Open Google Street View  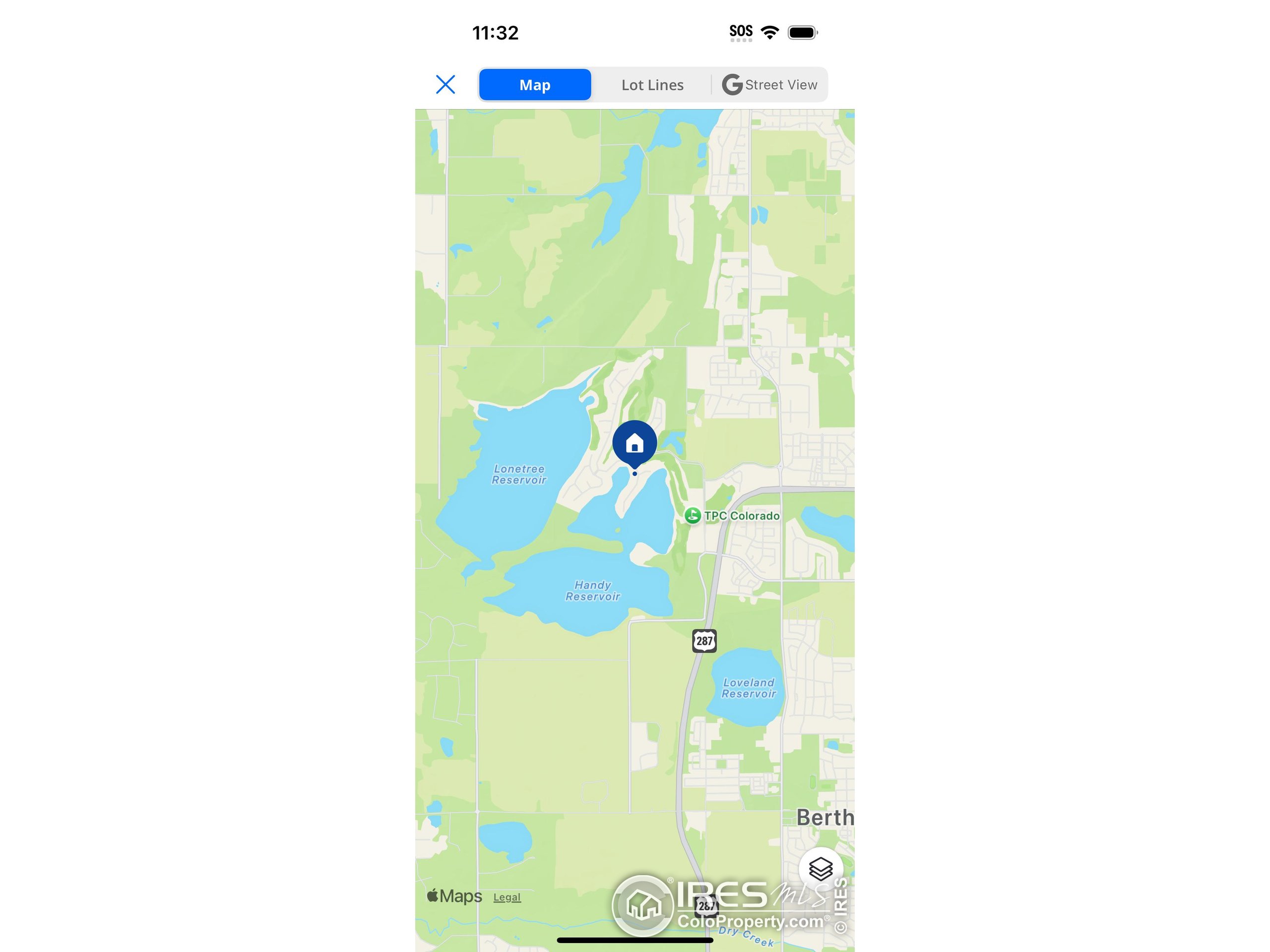click(x=769, y=85)
